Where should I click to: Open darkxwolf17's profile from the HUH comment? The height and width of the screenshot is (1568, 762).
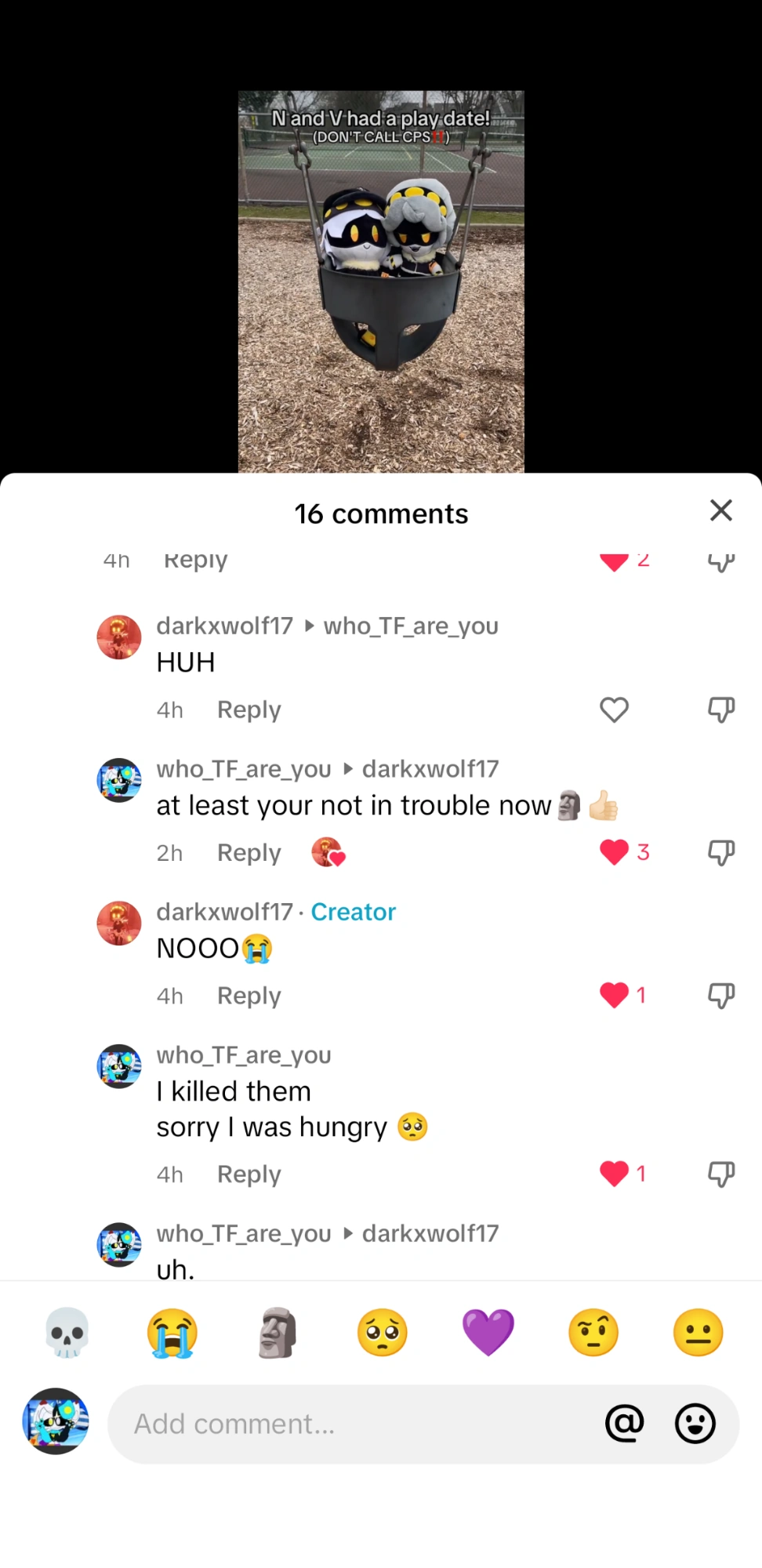click(x=224, y=626)
